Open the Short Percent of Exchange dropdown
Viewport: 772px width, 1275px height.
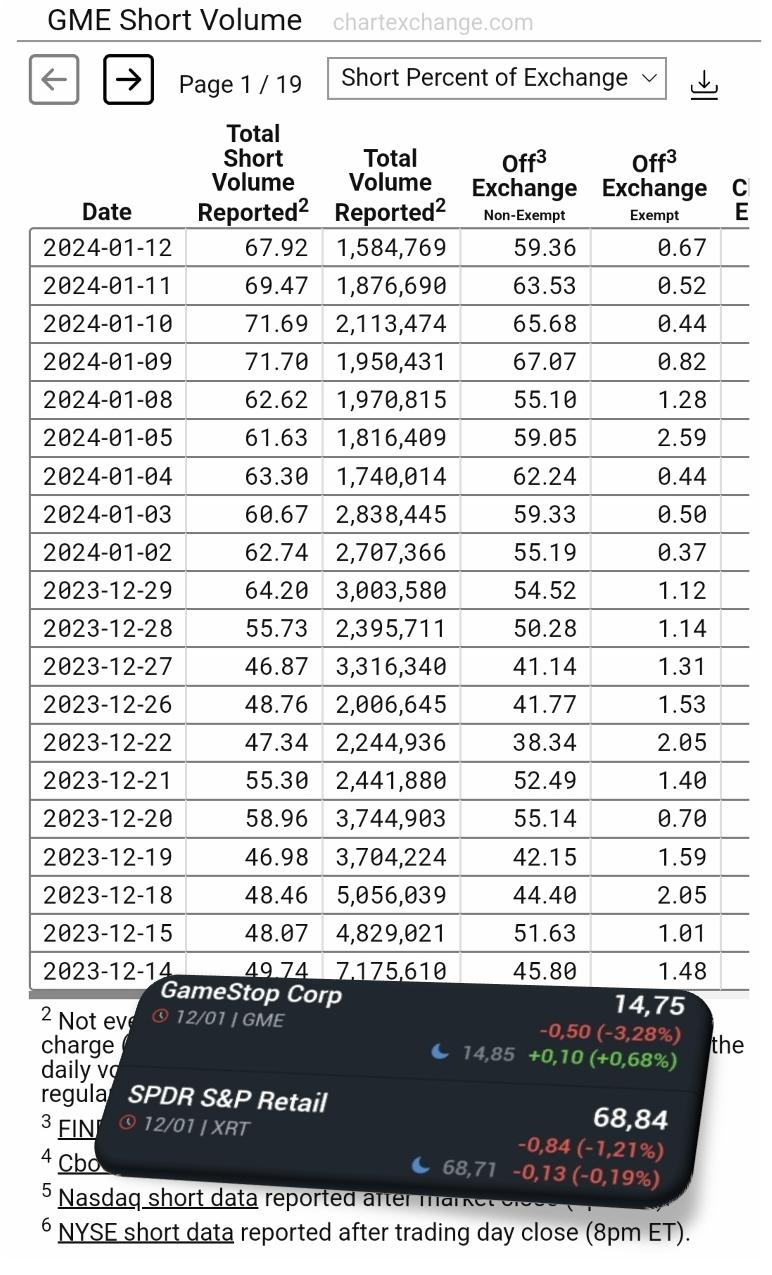click(x=494, y=77)
